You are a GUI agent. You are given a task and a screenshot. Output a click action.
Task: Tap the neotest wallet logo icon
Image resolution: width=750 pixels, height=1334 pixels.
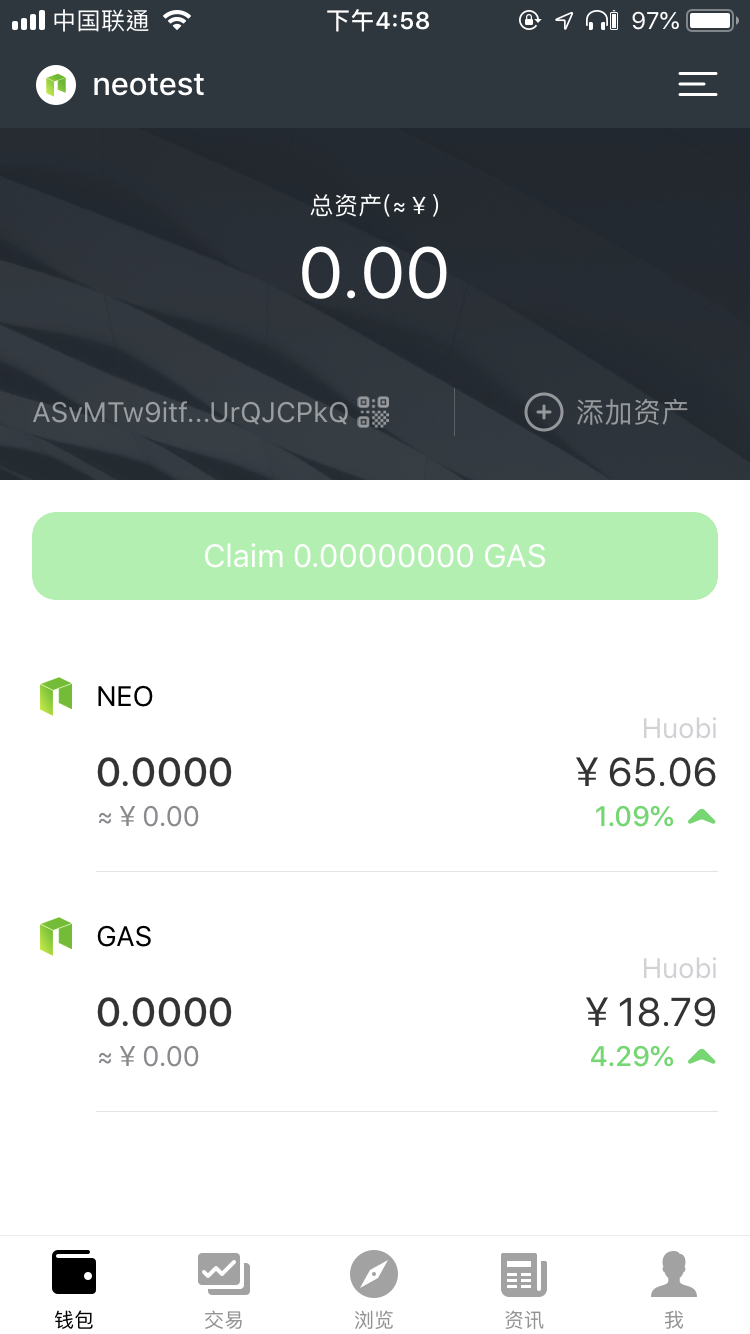(56, 84)
